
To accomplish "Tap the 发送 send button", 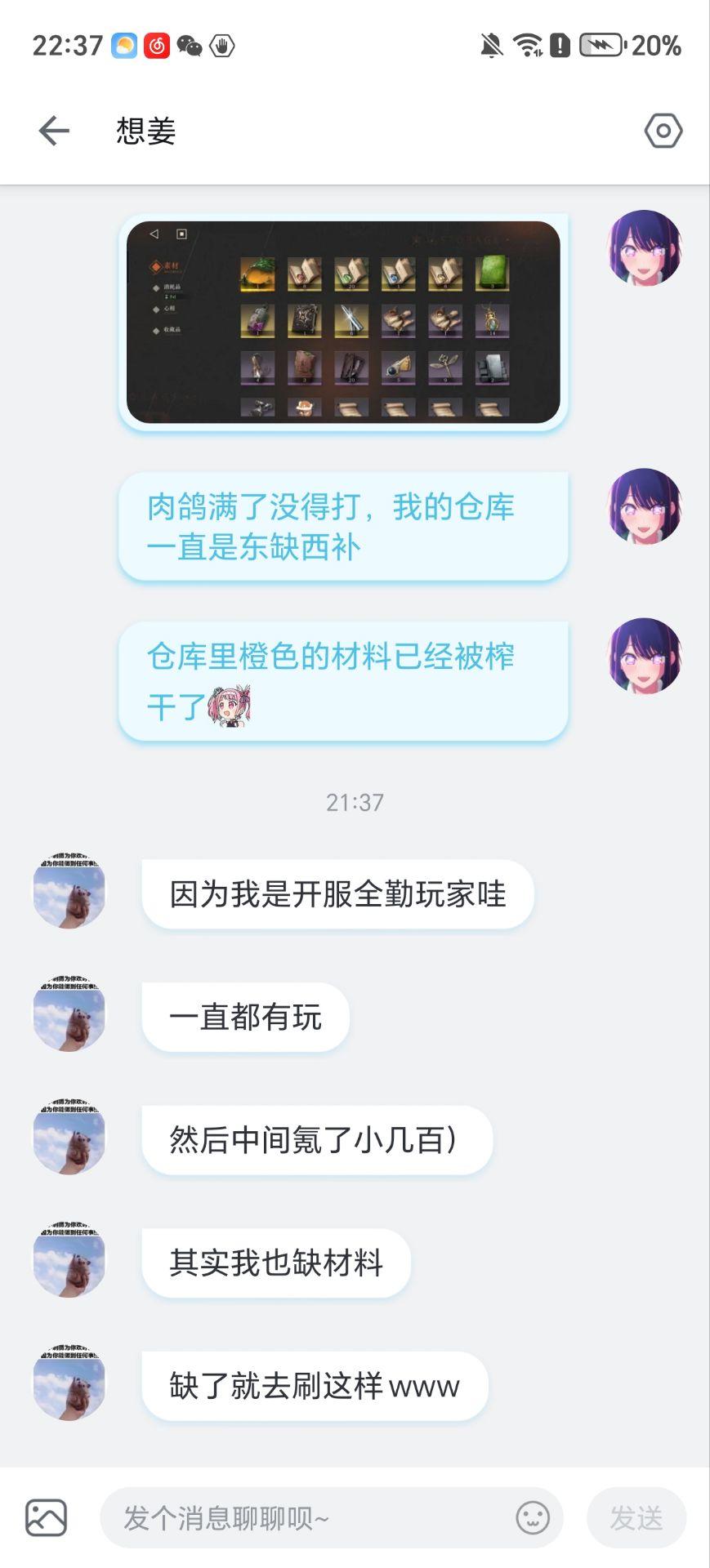I will [x=636, y=1518].
